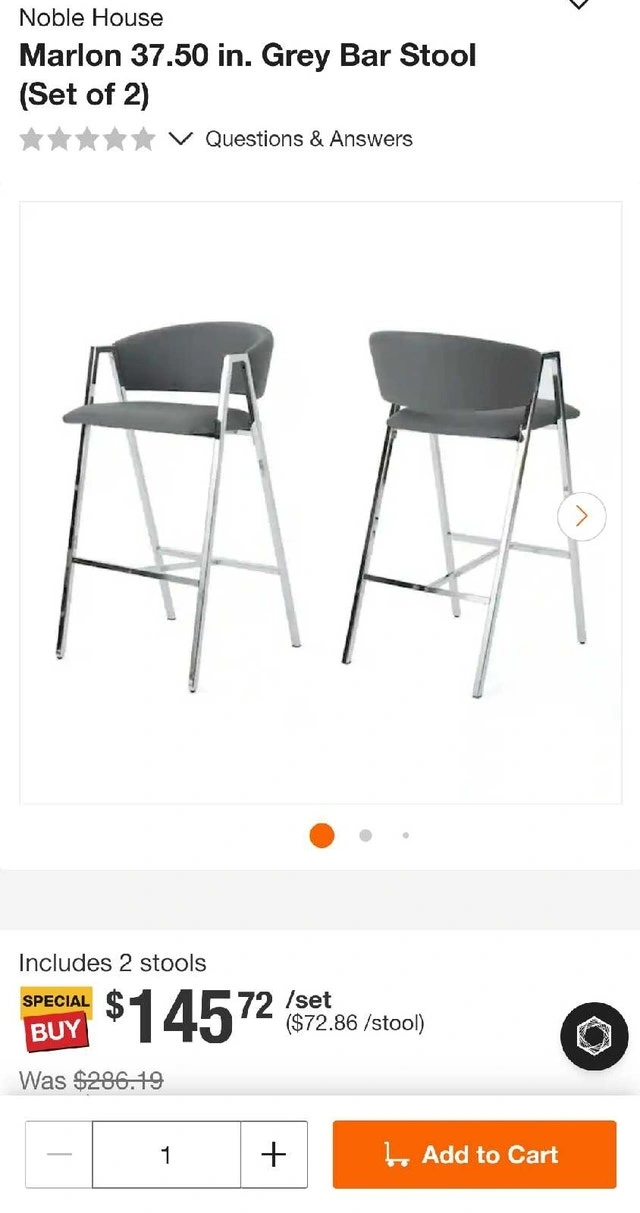
Task: Edit the quantity field showing 1
Action: (166, 1154)
